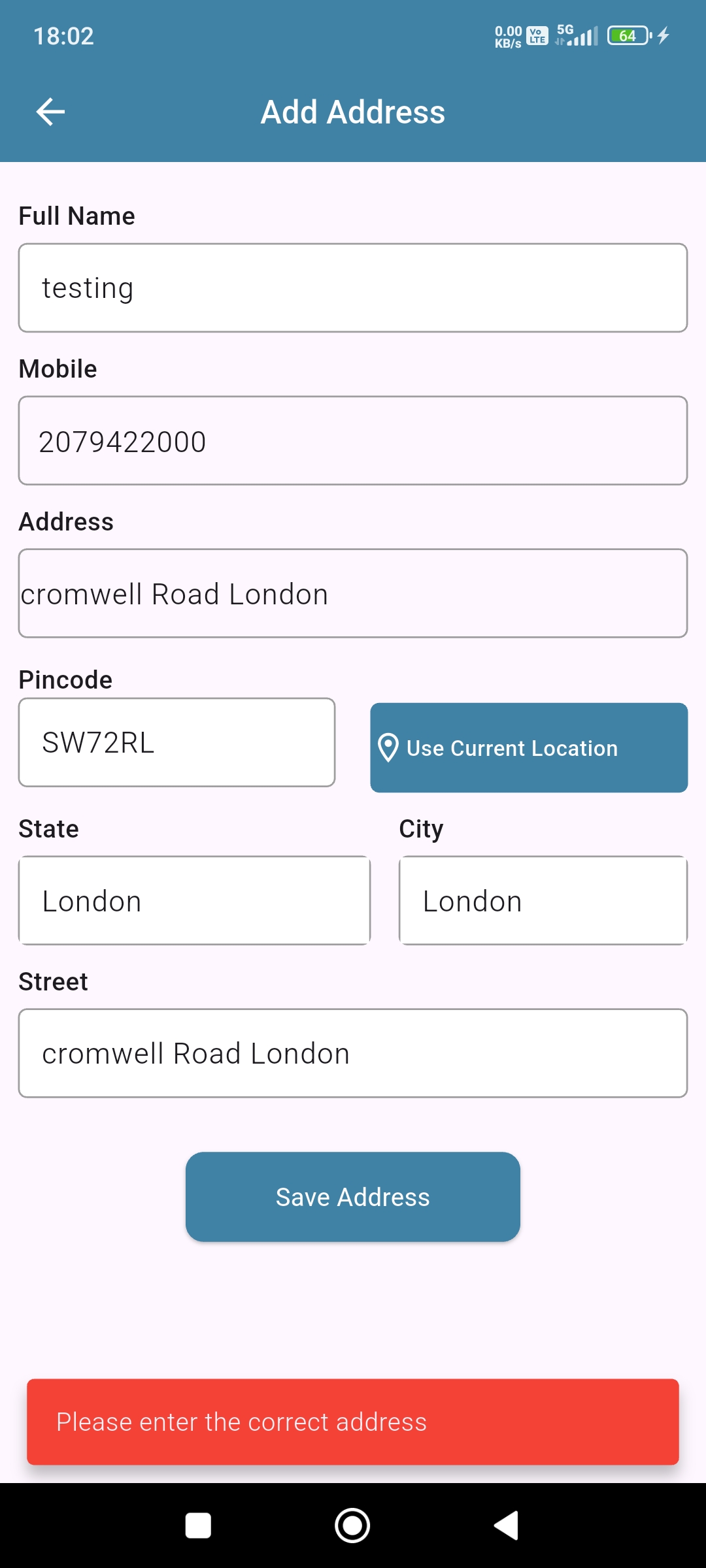The width and height of the screenshot is (706, 1568).
Task: Go to home via navigation bar
Action: (x=352, y=1526)
